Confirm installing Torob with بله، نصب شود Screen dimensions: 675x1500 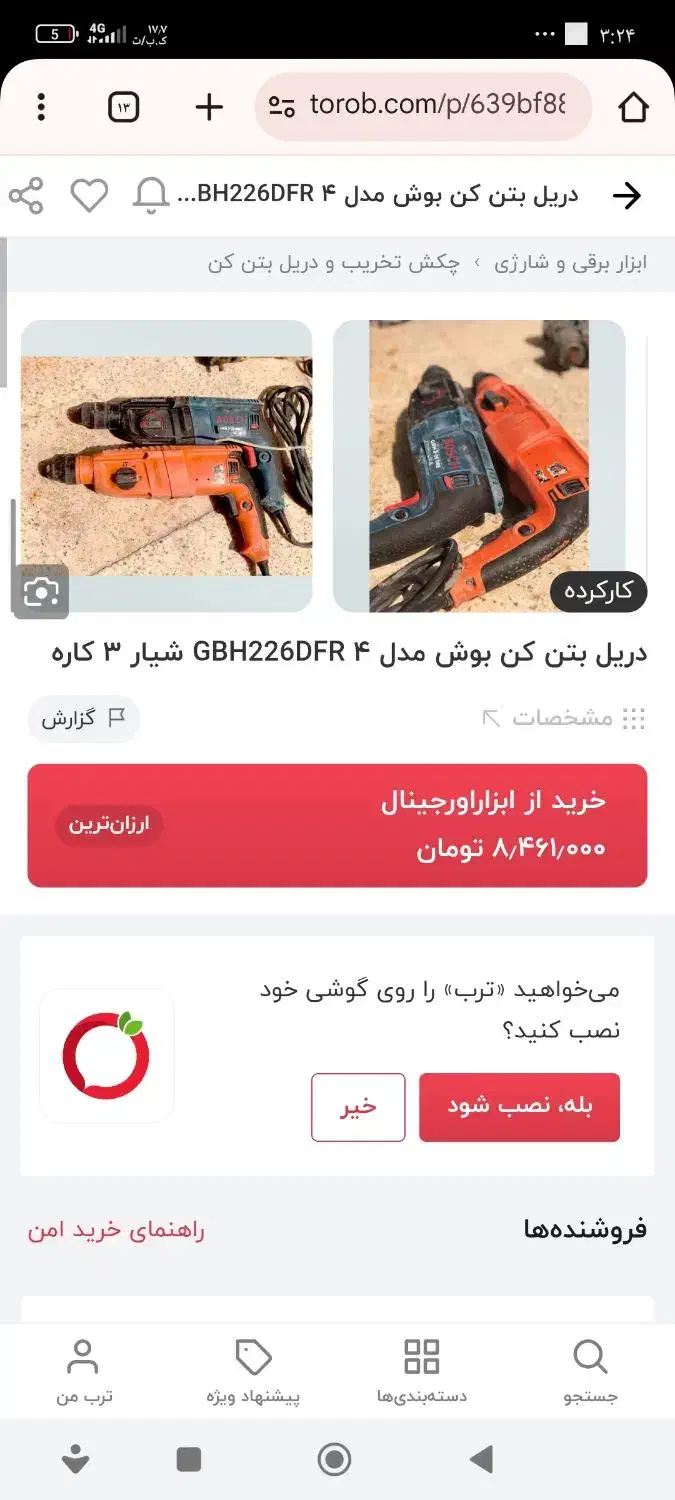(519, 1107)
